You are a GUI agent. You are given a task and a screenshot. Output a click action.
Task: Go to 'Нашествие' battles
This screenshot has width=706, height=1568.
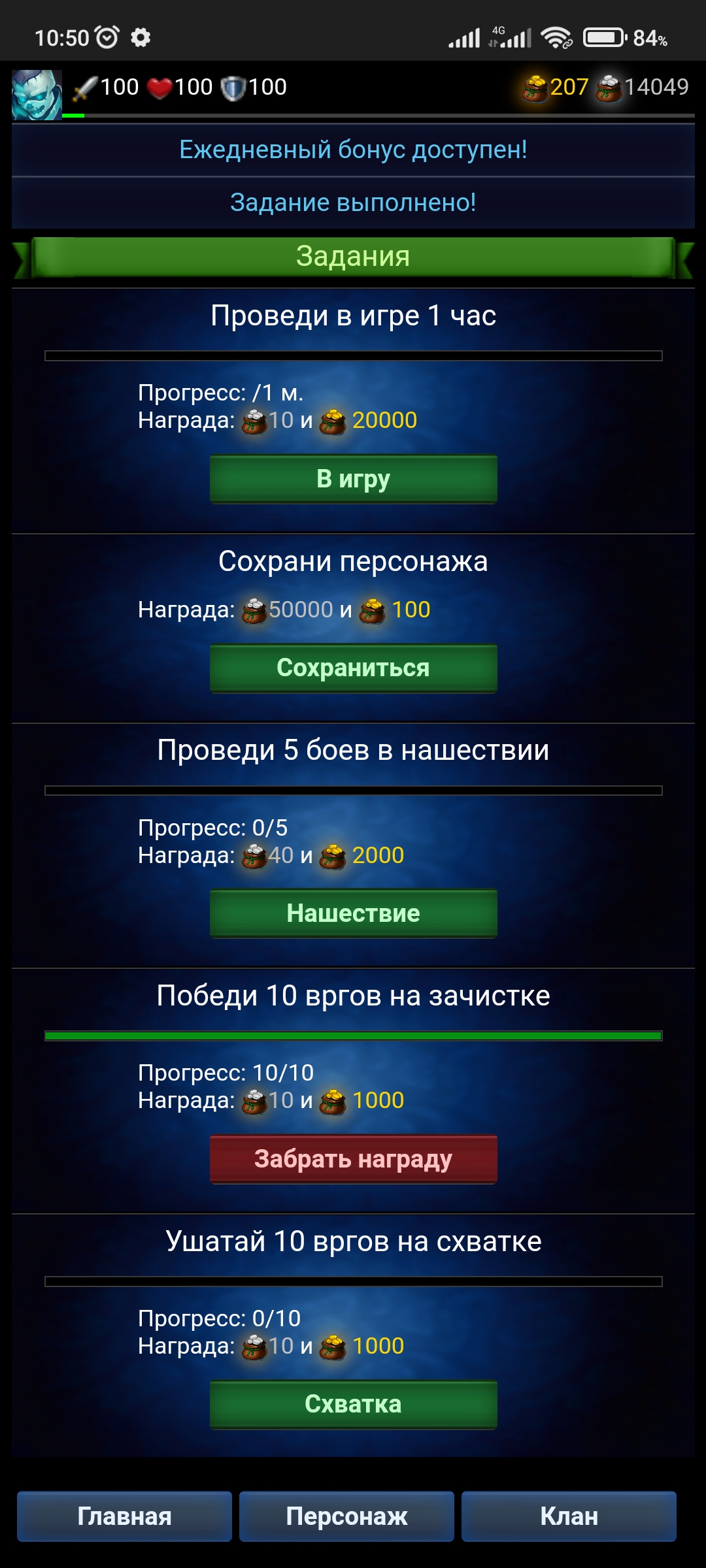(x=353, y=913)
